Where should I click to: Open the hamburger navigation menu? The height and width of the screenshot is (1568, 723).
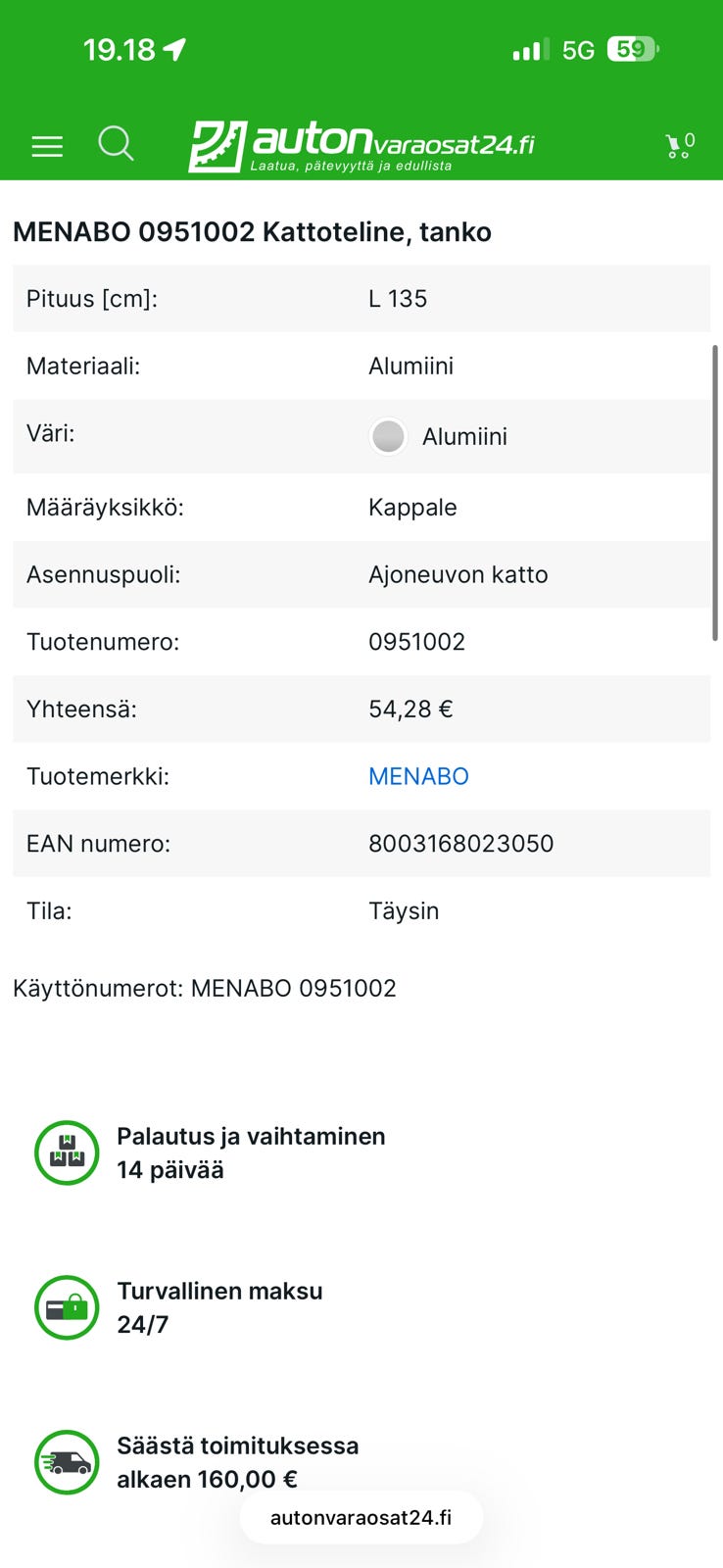pos(46,145)
